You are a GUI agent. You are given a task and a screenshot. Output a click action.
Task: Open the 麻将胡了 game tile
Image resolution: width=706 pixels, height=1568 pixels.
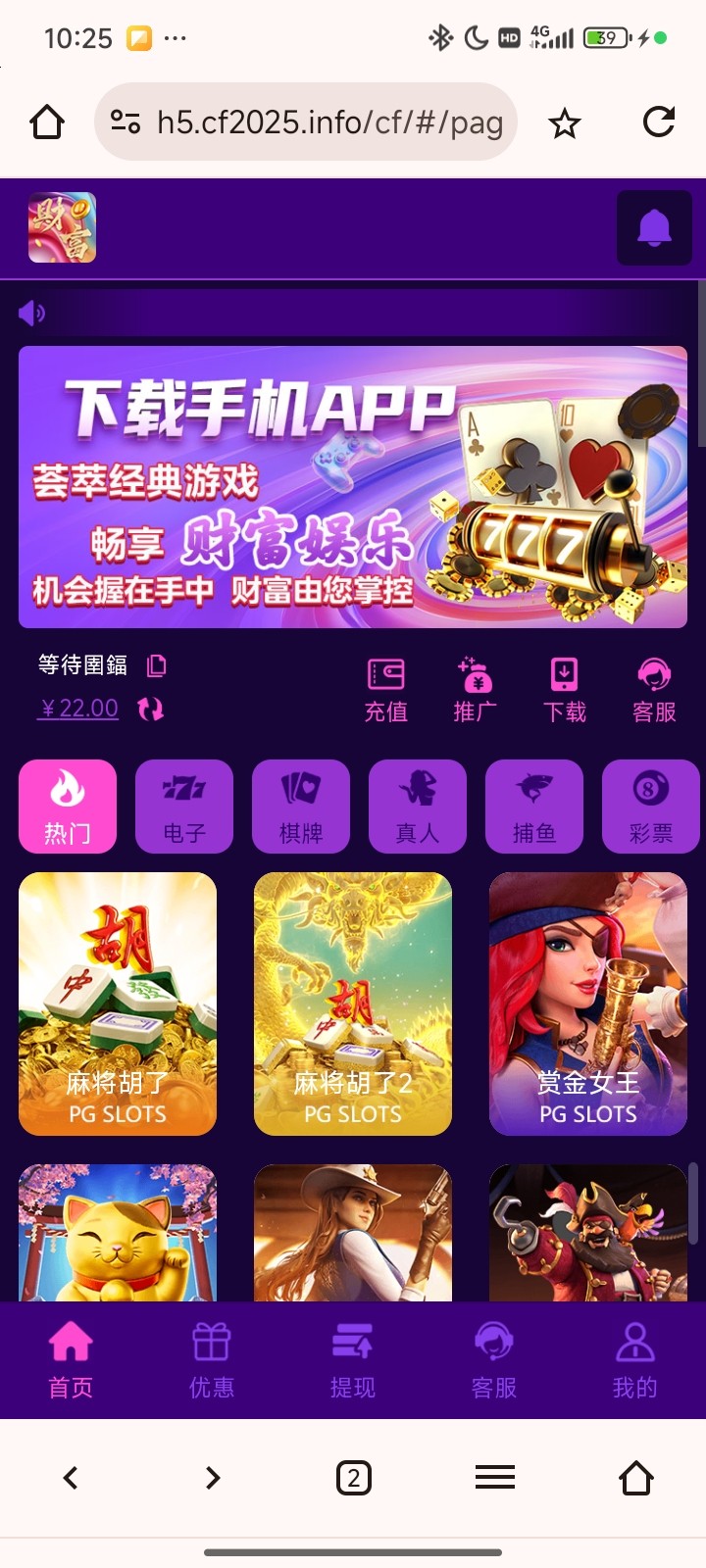(x=118, y=1004)
